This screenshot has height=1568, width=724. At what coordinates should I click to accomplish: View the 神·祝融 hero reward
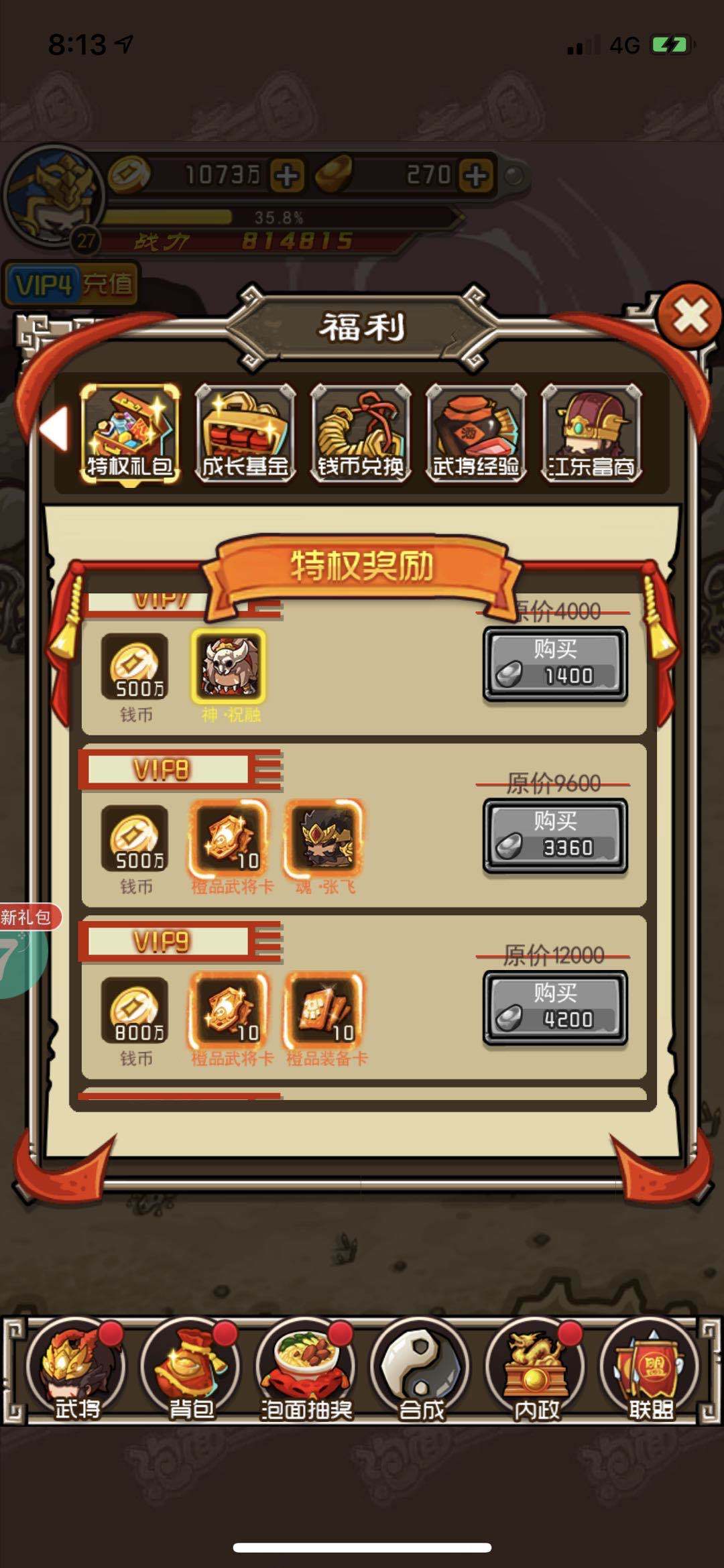pyautogui.click(x=229, y=666)
